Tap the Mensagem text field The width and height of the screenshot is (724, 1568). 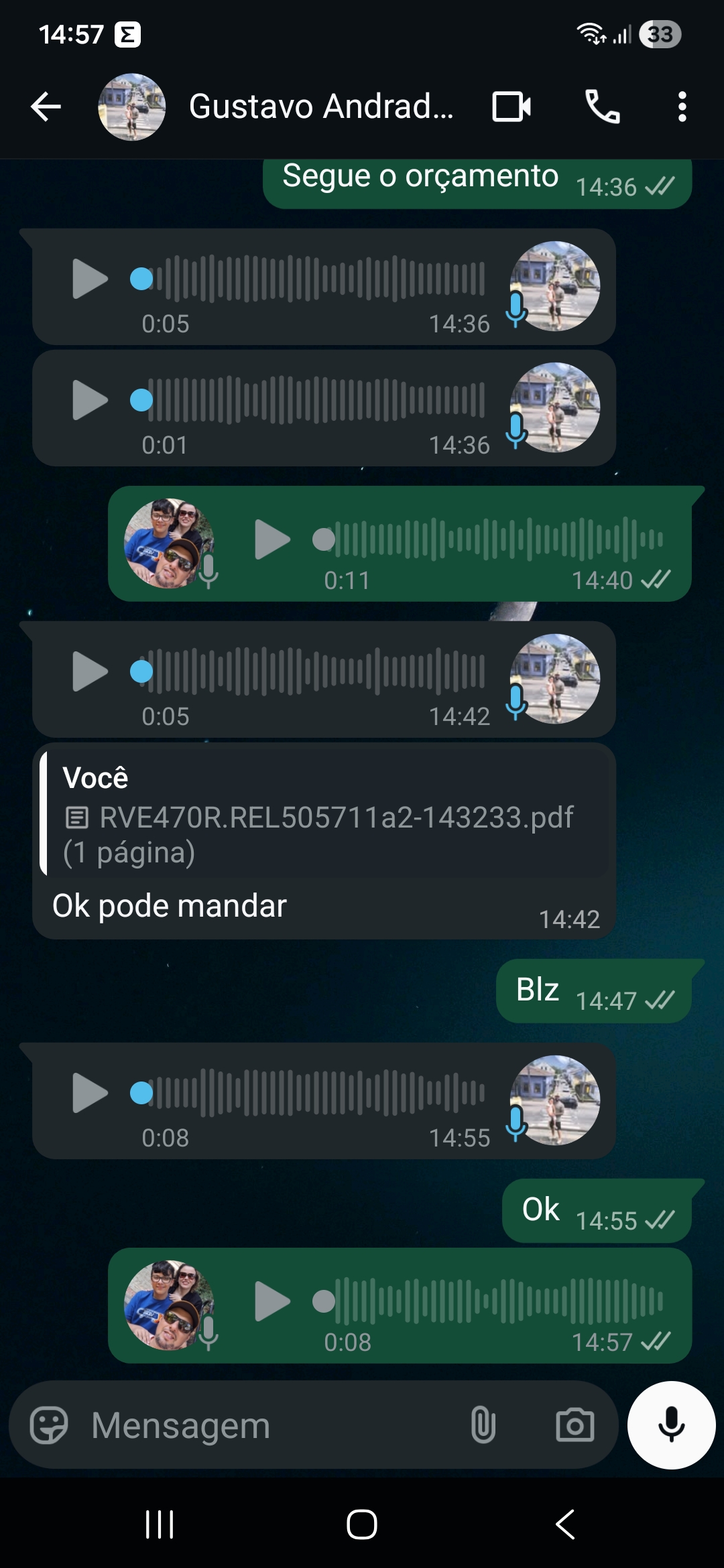268,1425
